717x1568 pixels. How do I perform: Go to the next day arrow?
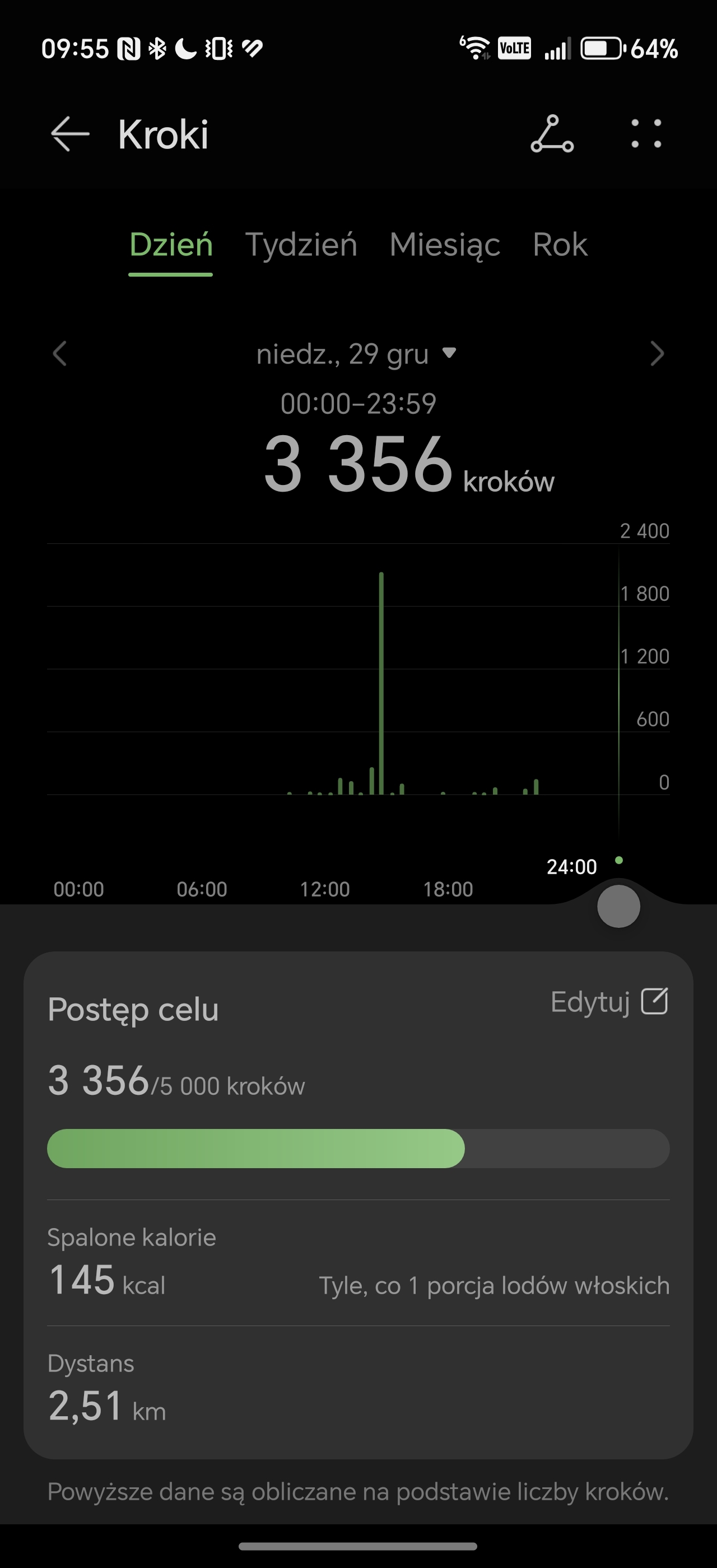[x=657, y=354]
